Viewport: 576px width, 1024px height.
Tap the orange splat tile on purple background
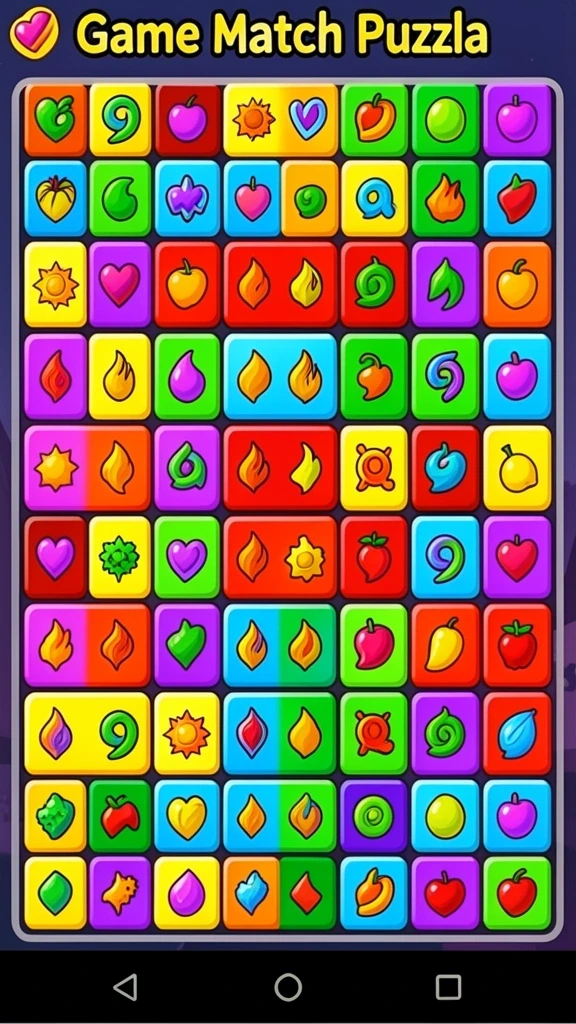(x=120, y=893)
